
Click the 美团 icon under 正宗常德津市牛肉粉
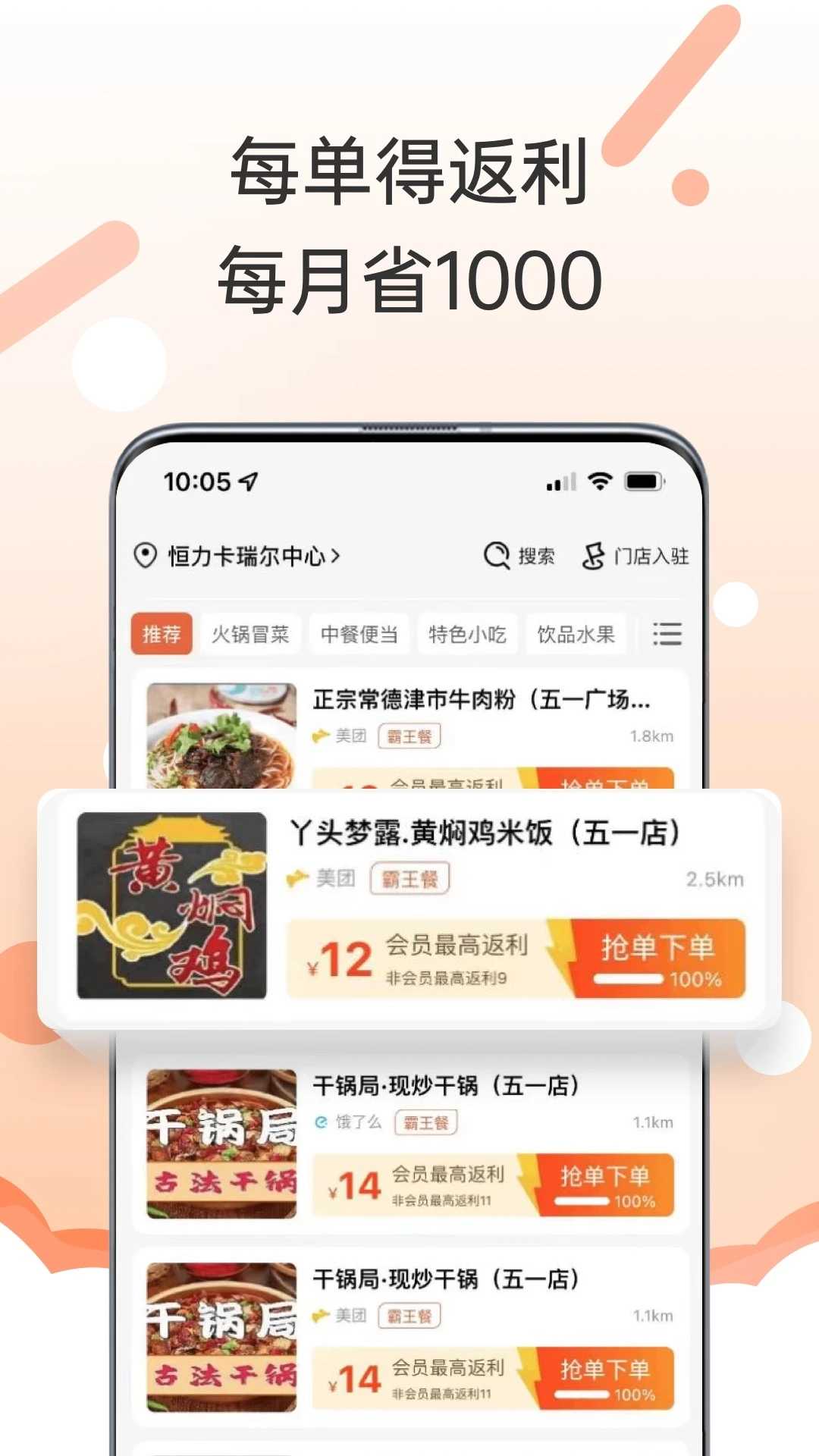(x=320, y=736)
